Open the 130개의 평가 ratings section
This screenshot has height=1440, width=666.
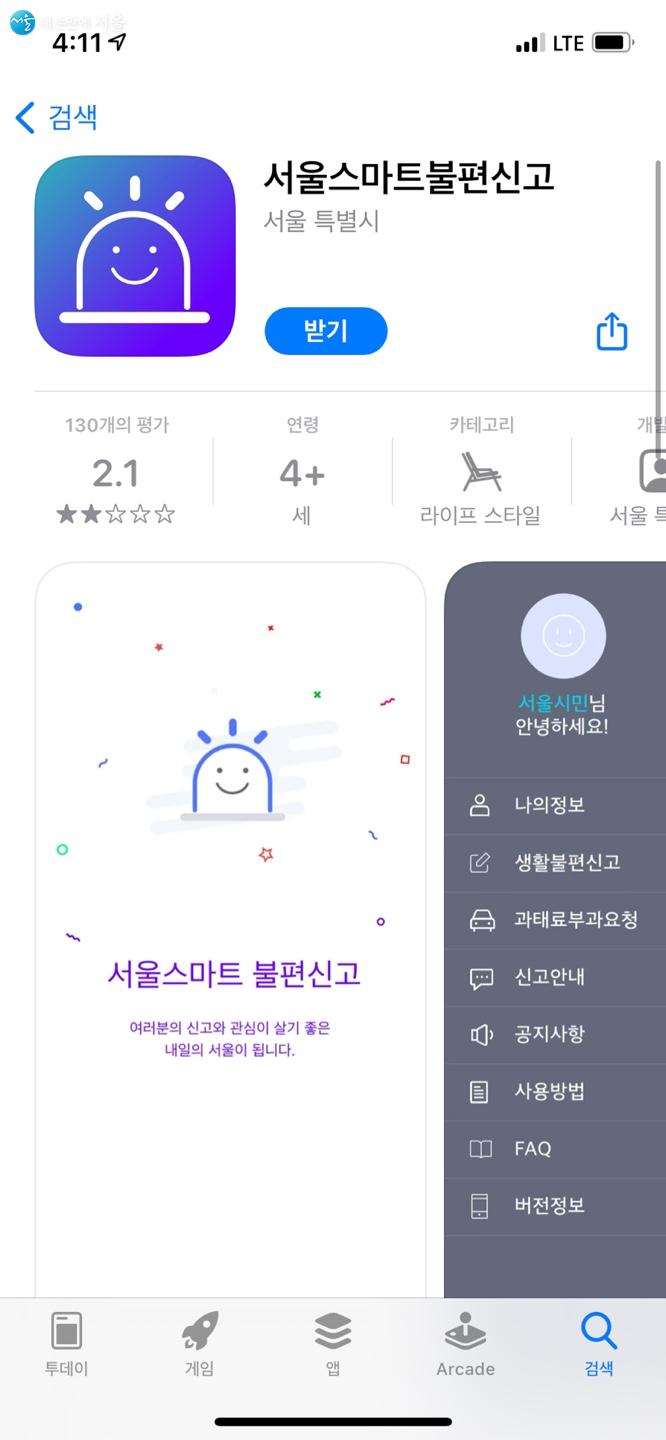[116, 471]
